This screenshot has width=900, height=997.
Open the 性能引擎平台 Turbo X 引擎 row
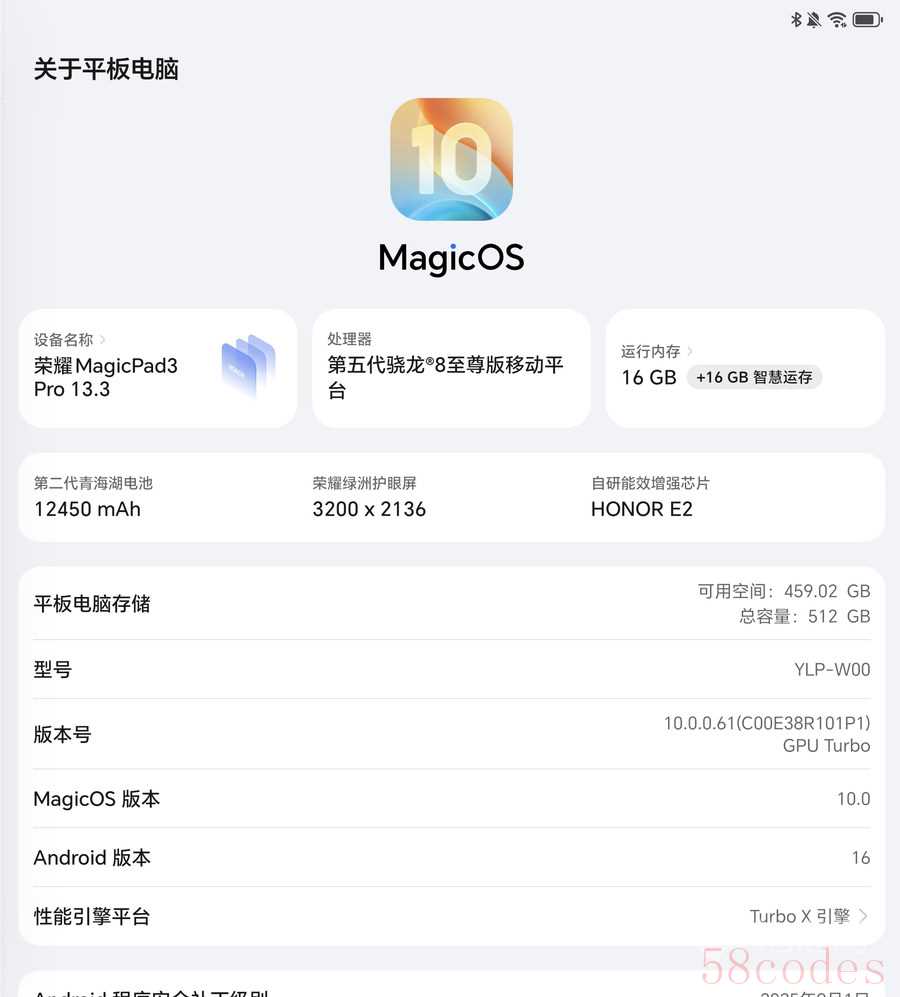pos(451,916)
